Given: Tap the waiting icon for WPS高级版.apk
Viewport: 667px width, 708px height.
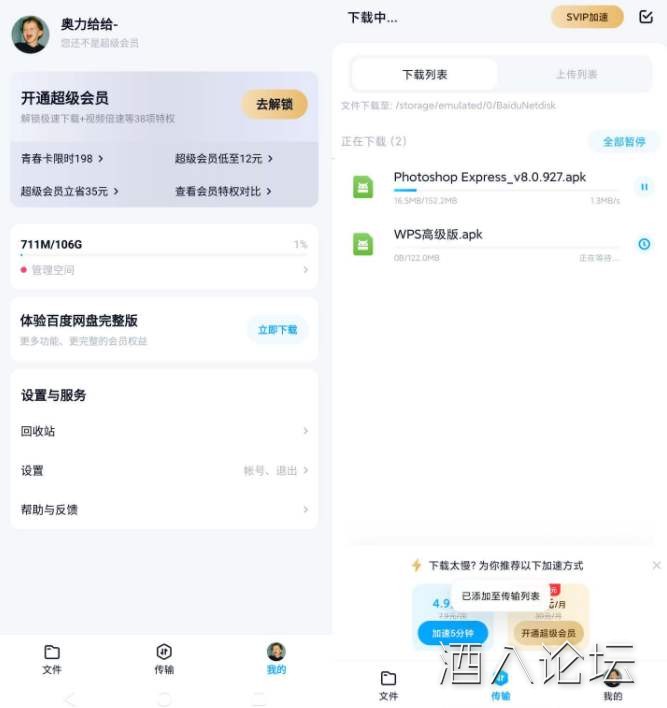Looking at the screenshot, I should click(x=644, y=244).
